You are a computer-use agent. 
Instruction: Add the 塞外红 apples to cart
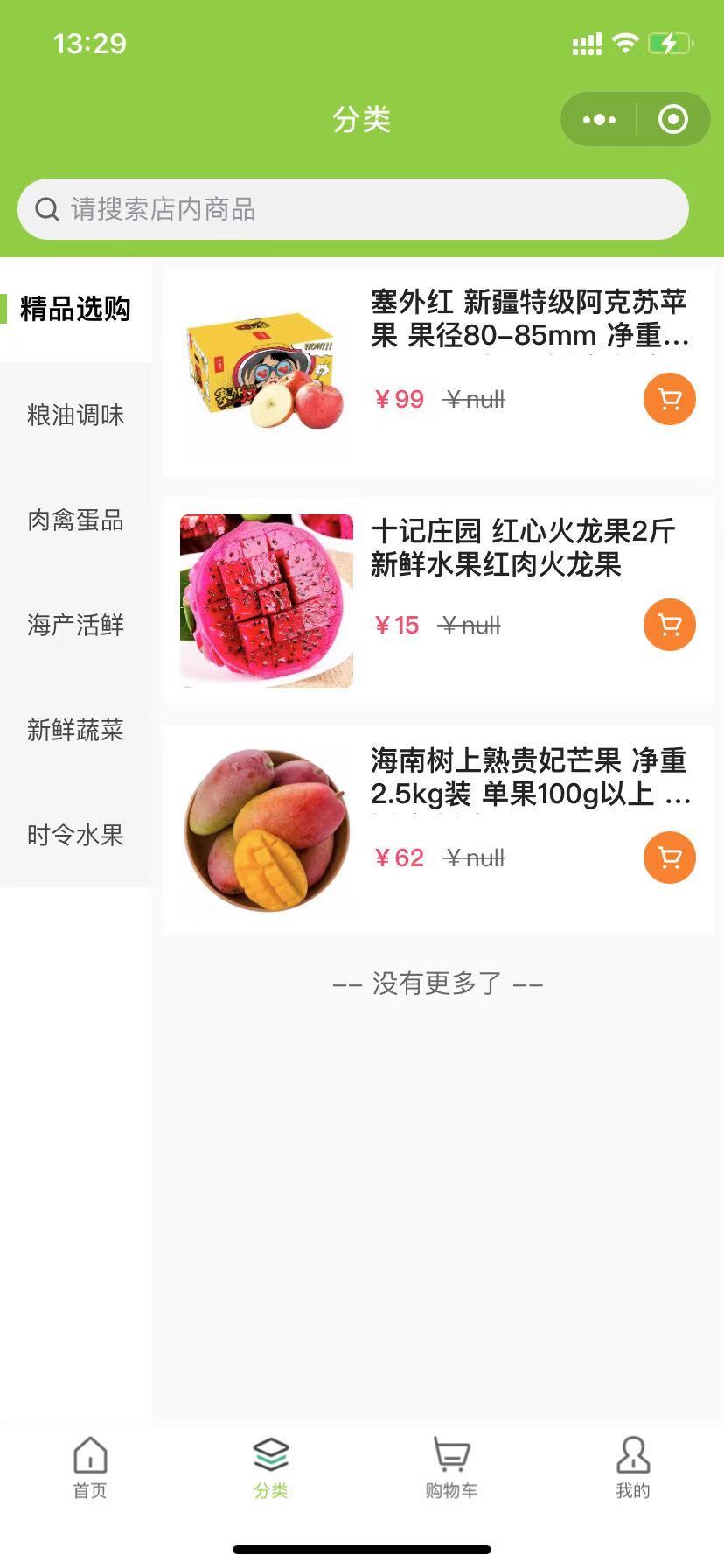pos(670,399)
